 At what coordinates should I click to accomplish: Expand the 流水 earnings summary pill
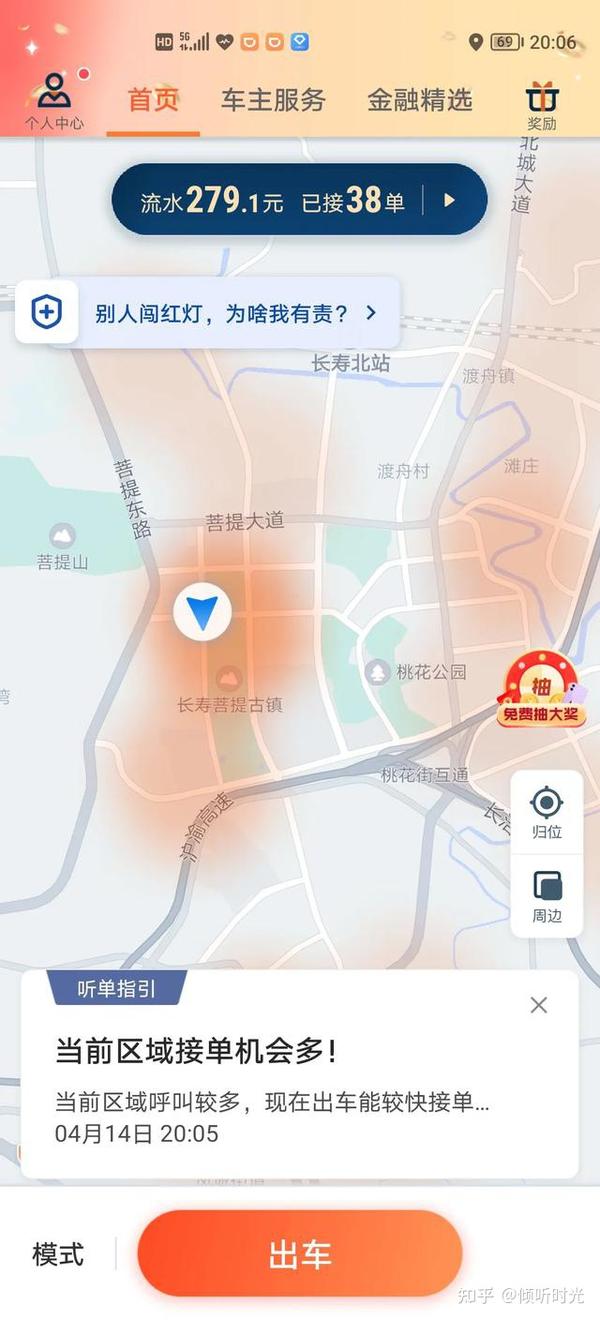point(299,200)
